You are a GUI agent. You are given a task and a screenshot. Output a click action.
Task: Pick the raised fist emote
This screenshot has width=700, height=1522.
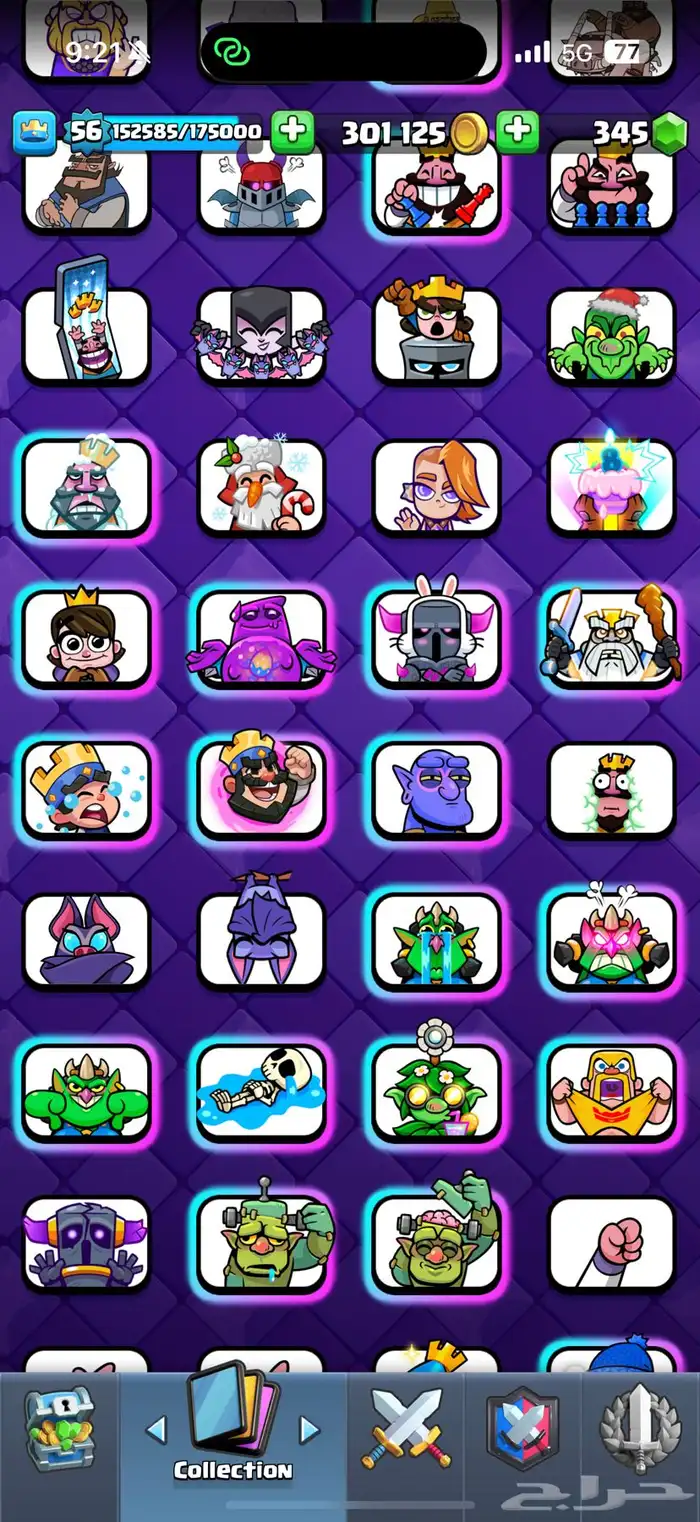(611, 1243)
